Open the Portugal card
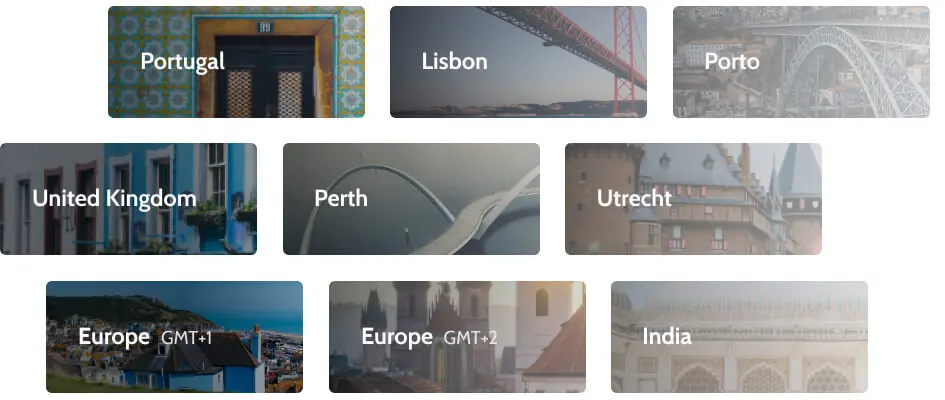 [236, 62]
